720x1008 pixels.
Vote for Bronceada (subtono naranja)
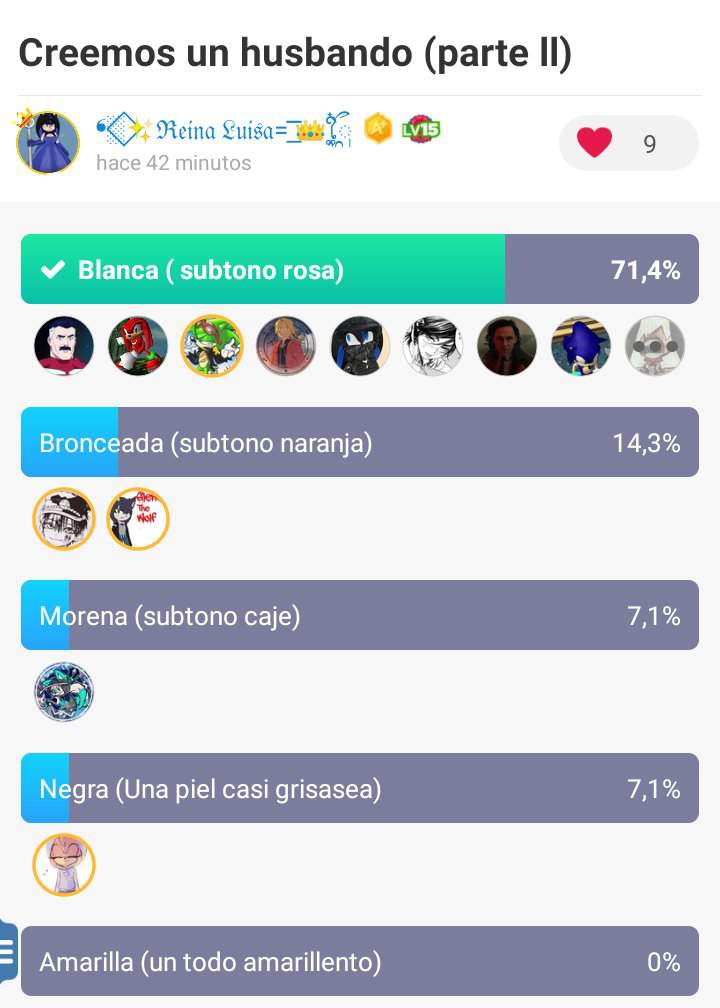pyautogui.click(x=360, y=442)
